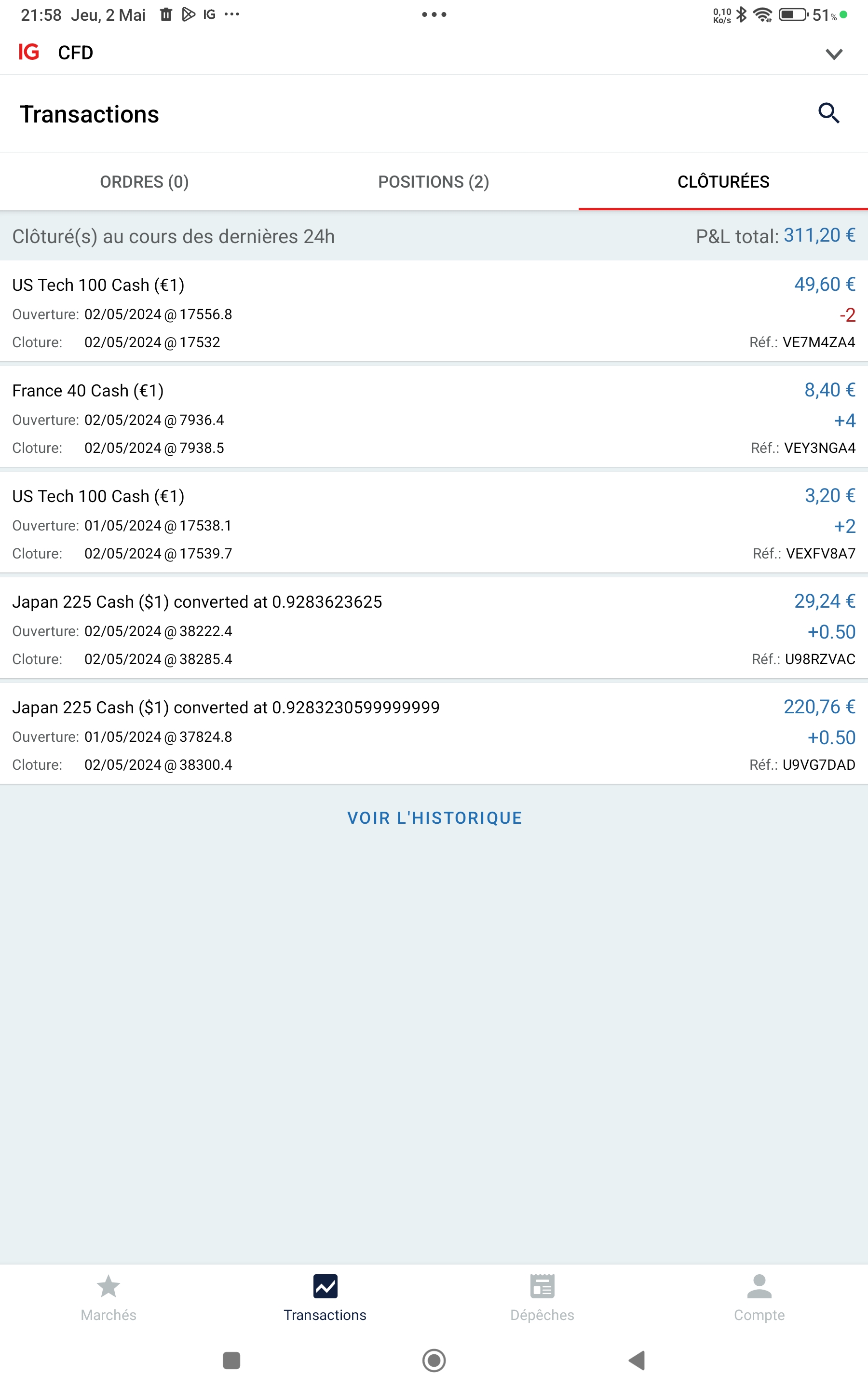Switch to the POSITIONS (2) tab
868x1389 pixels.
[434, 182]
